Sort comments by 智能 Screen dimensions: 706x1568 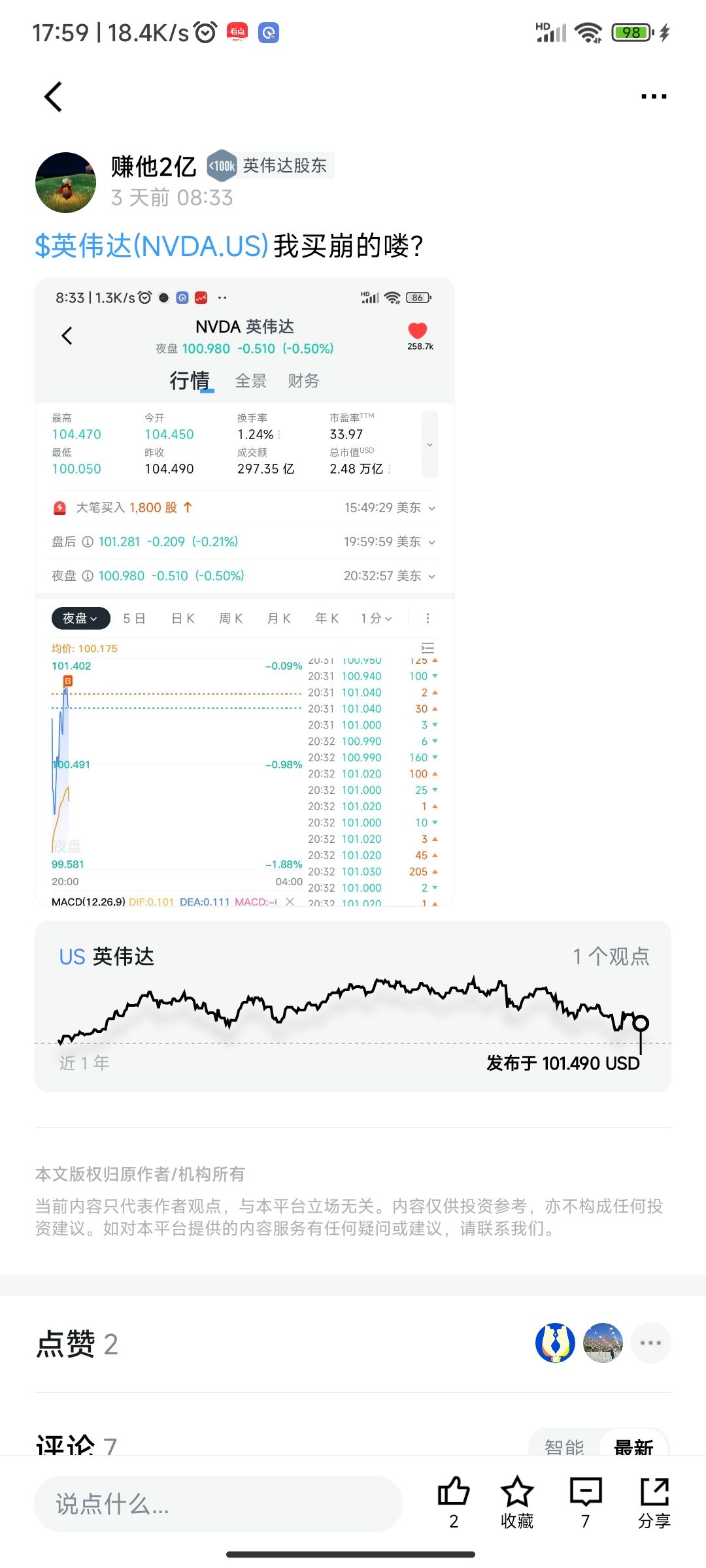[564, 1446]
